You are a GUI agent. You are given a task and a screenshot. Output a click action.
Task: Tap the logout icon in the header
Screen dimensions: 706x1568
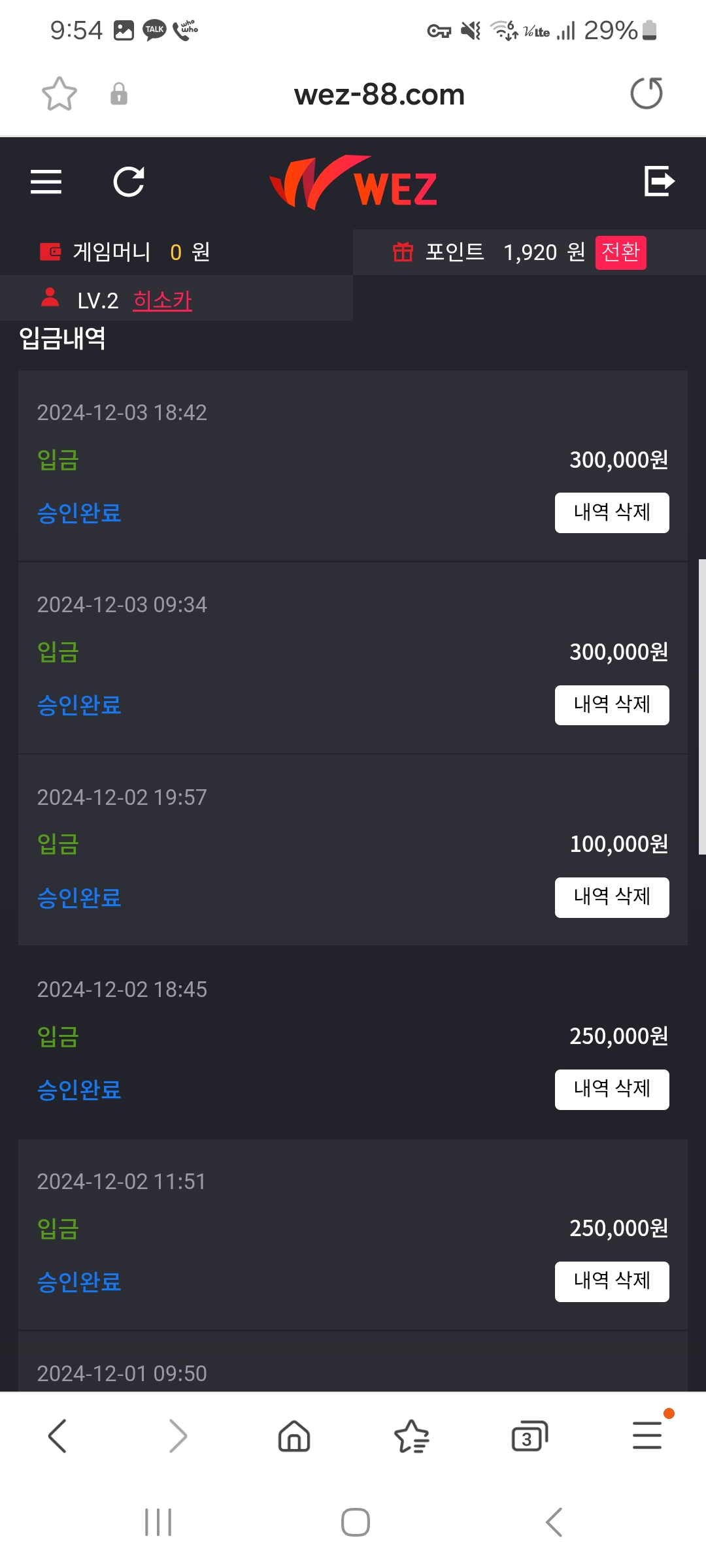click(659, 181)
